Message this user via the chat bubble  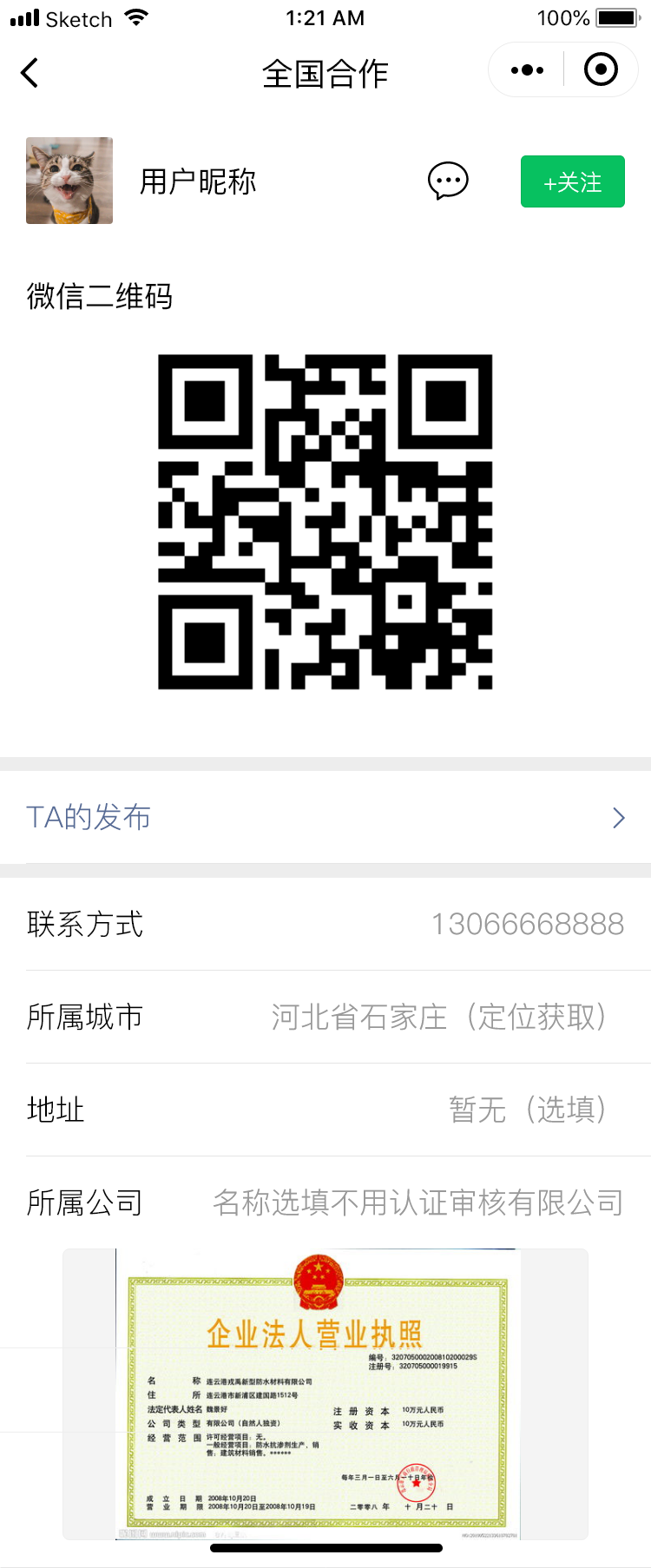[448, 181]
